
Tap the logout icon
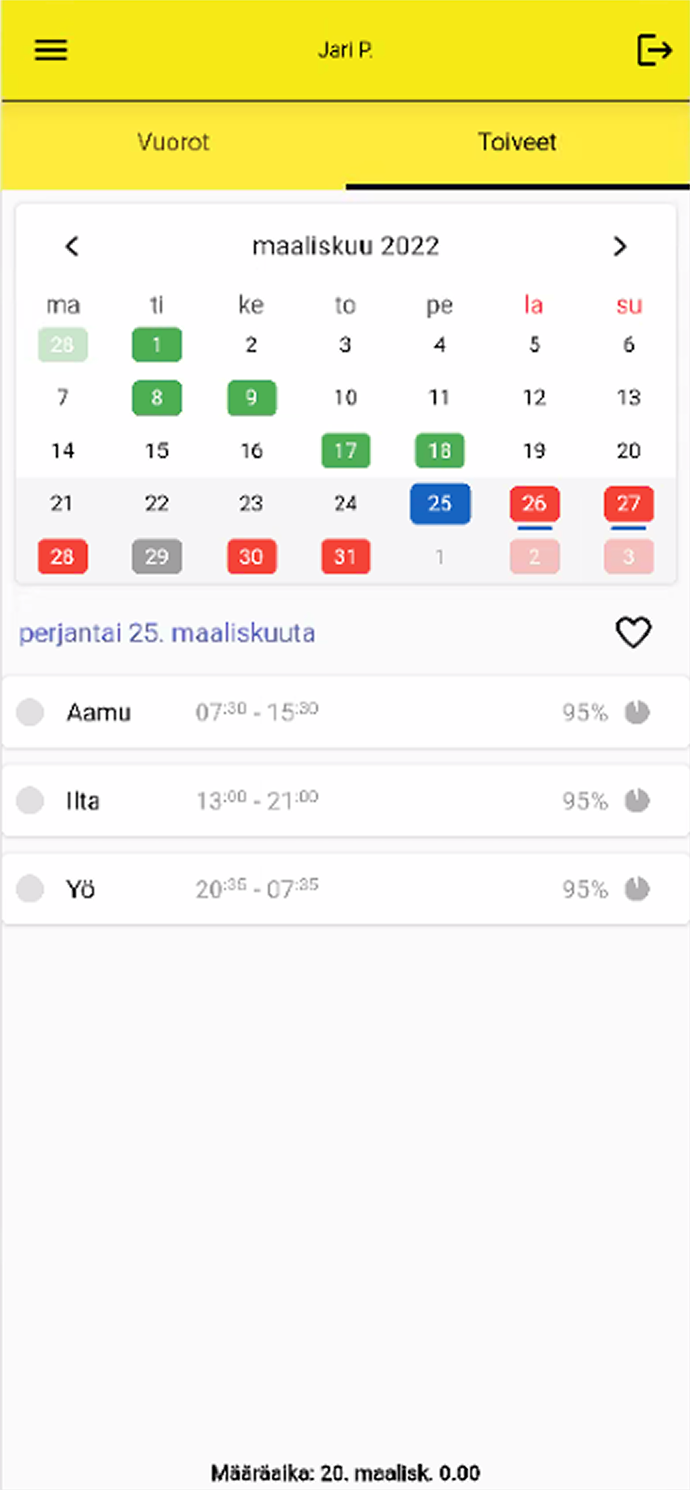coord(654,50)
